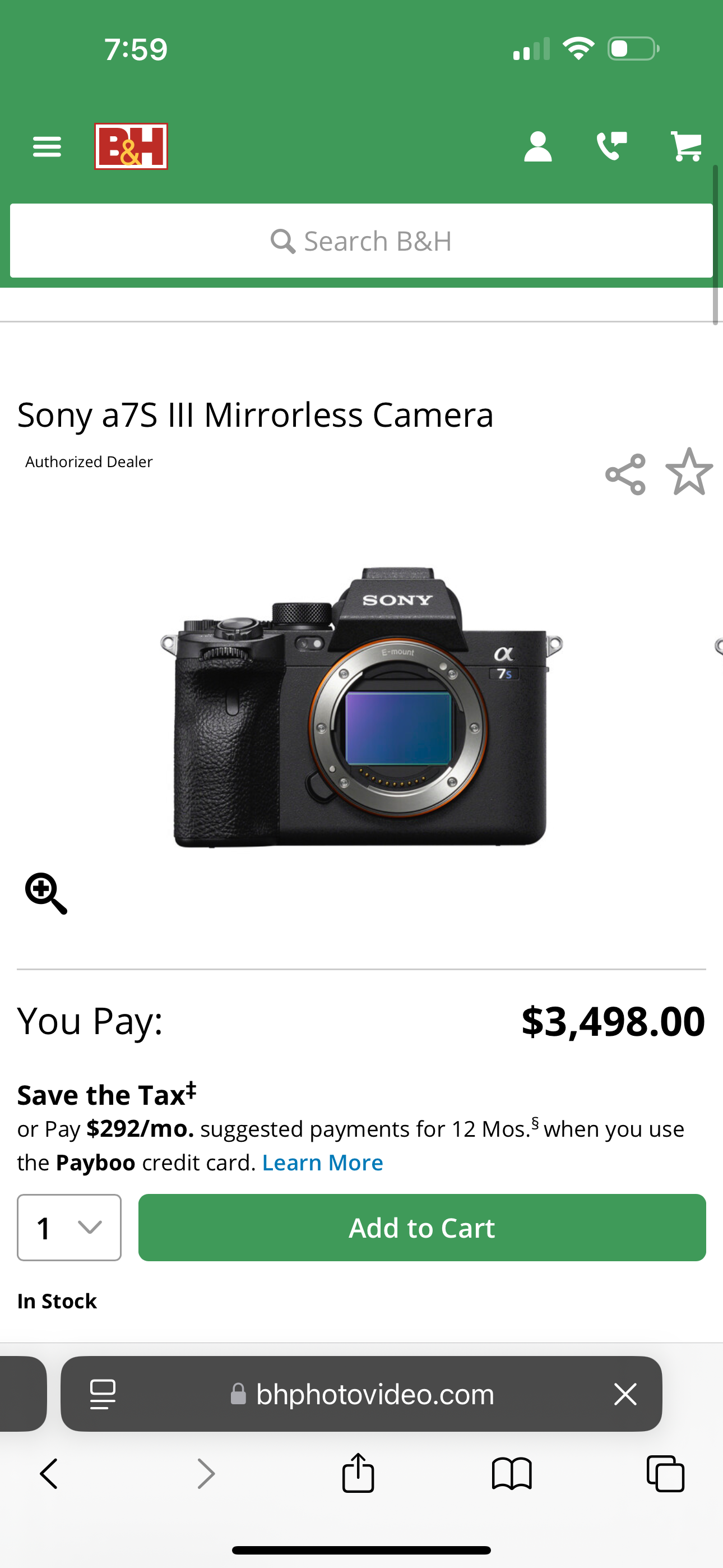This screenshot has height=1568, width=723.
Task: Add camera to wish list star
Action: point(689,472)
